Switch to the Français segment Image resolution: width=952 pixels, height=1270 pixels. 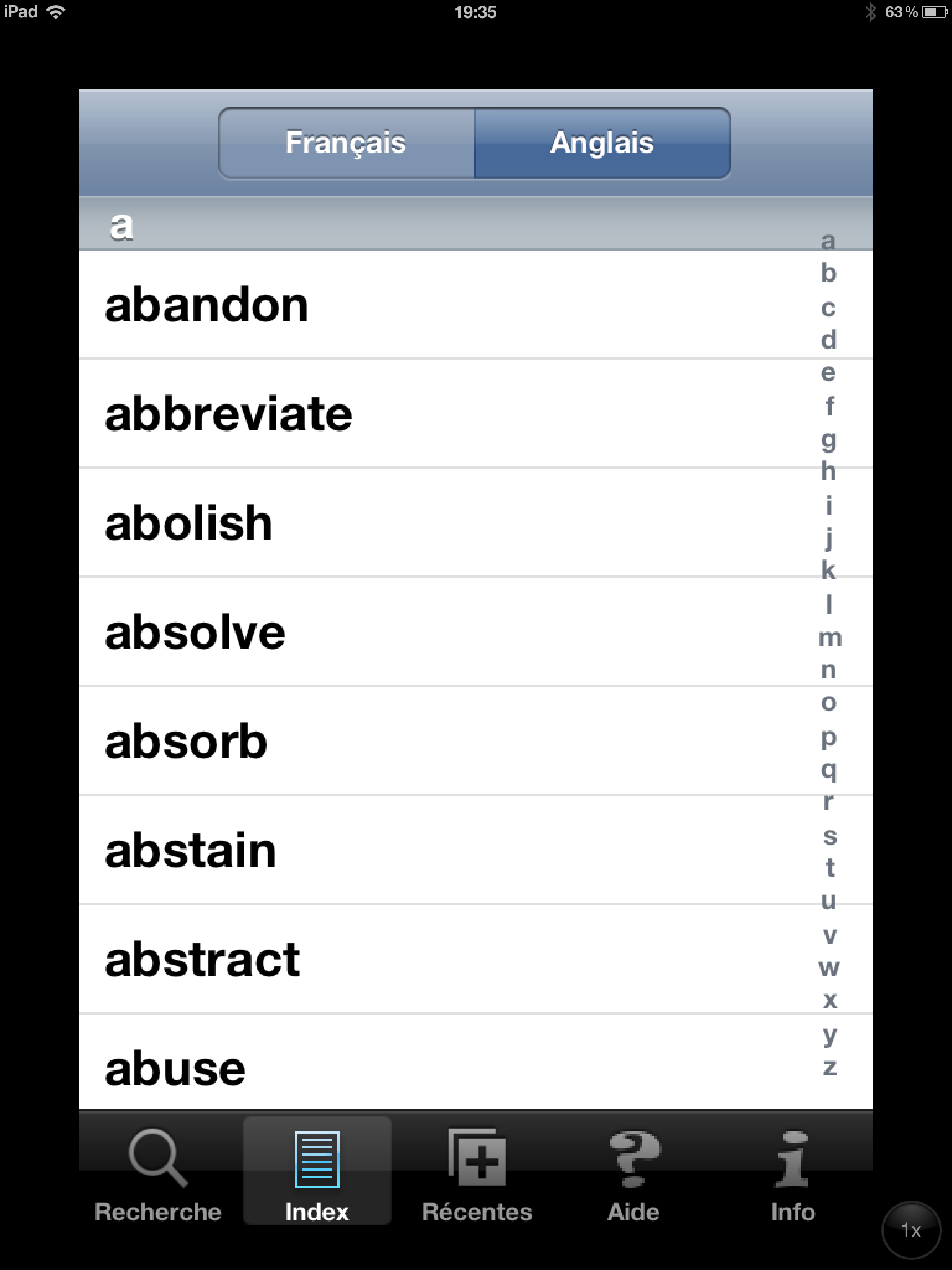tap(346, 143)
